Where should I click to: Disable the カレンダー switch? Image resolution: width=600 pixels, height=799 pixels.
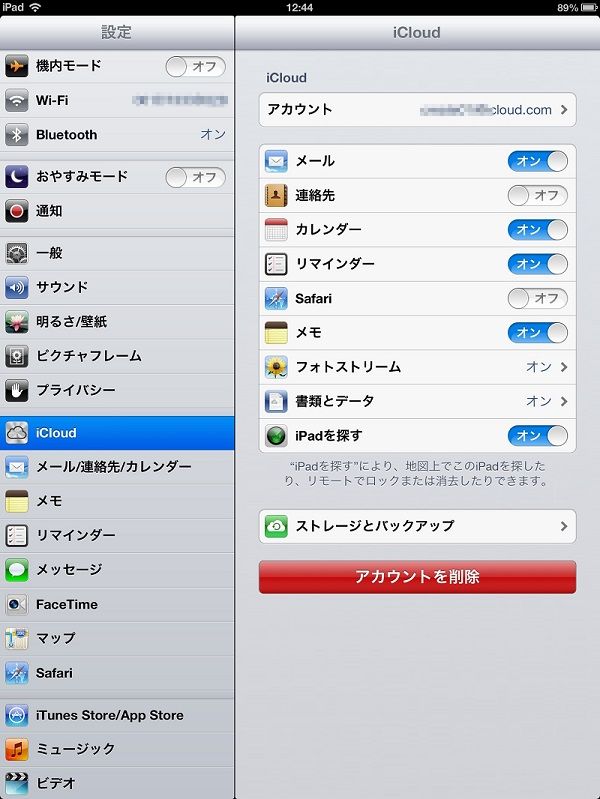click(x=537, y=230)
